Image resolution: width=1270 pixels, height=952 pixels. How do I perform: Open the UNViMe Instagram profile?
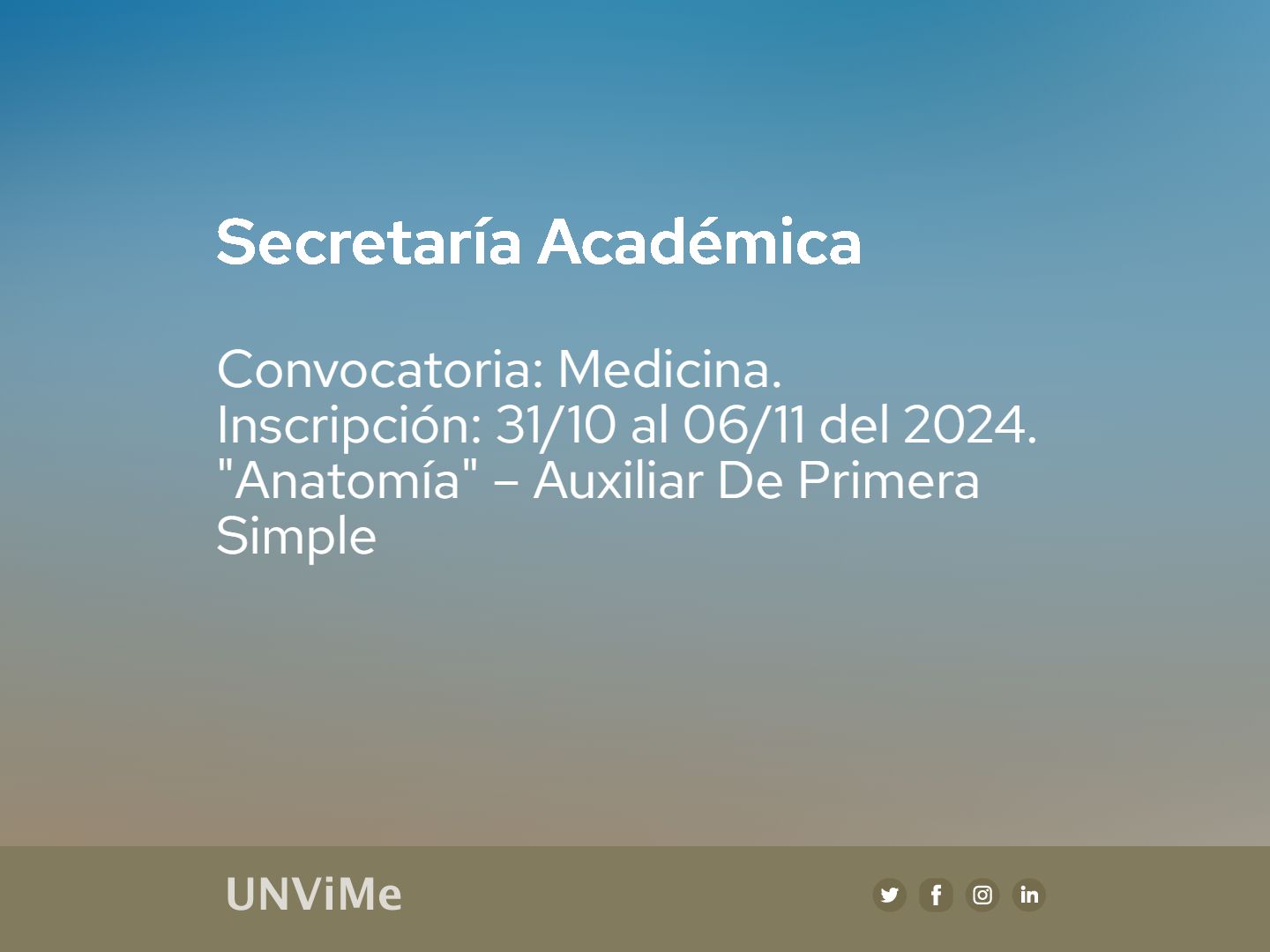coord(982,895)
